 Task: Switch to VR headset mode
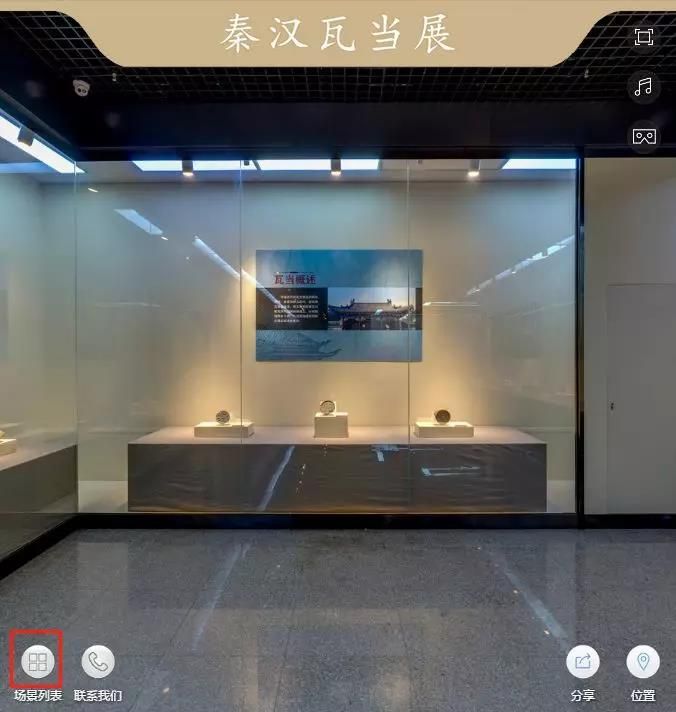tap(643, 136)
